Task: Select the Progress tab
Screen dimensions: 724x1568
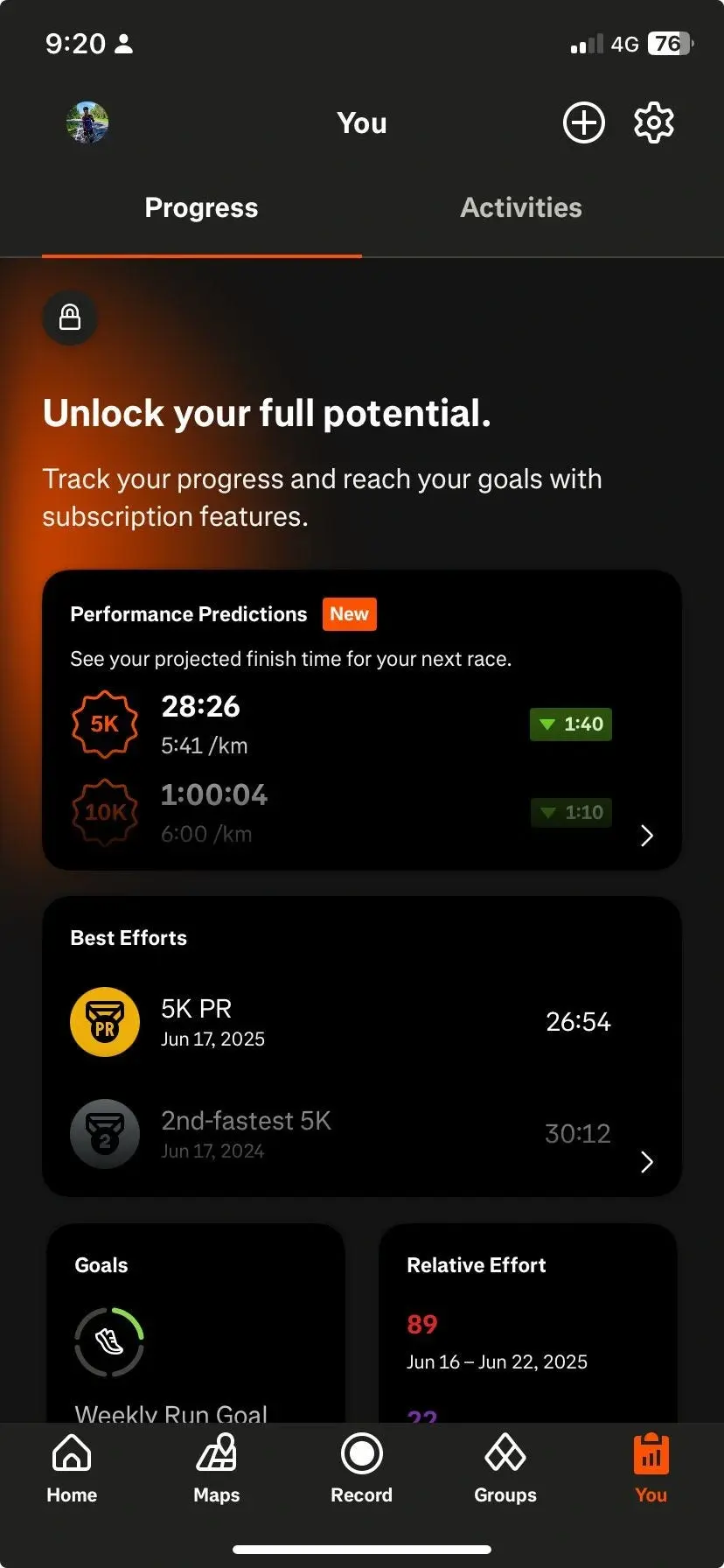Action: pyautogui.click(x=201, y=208)
